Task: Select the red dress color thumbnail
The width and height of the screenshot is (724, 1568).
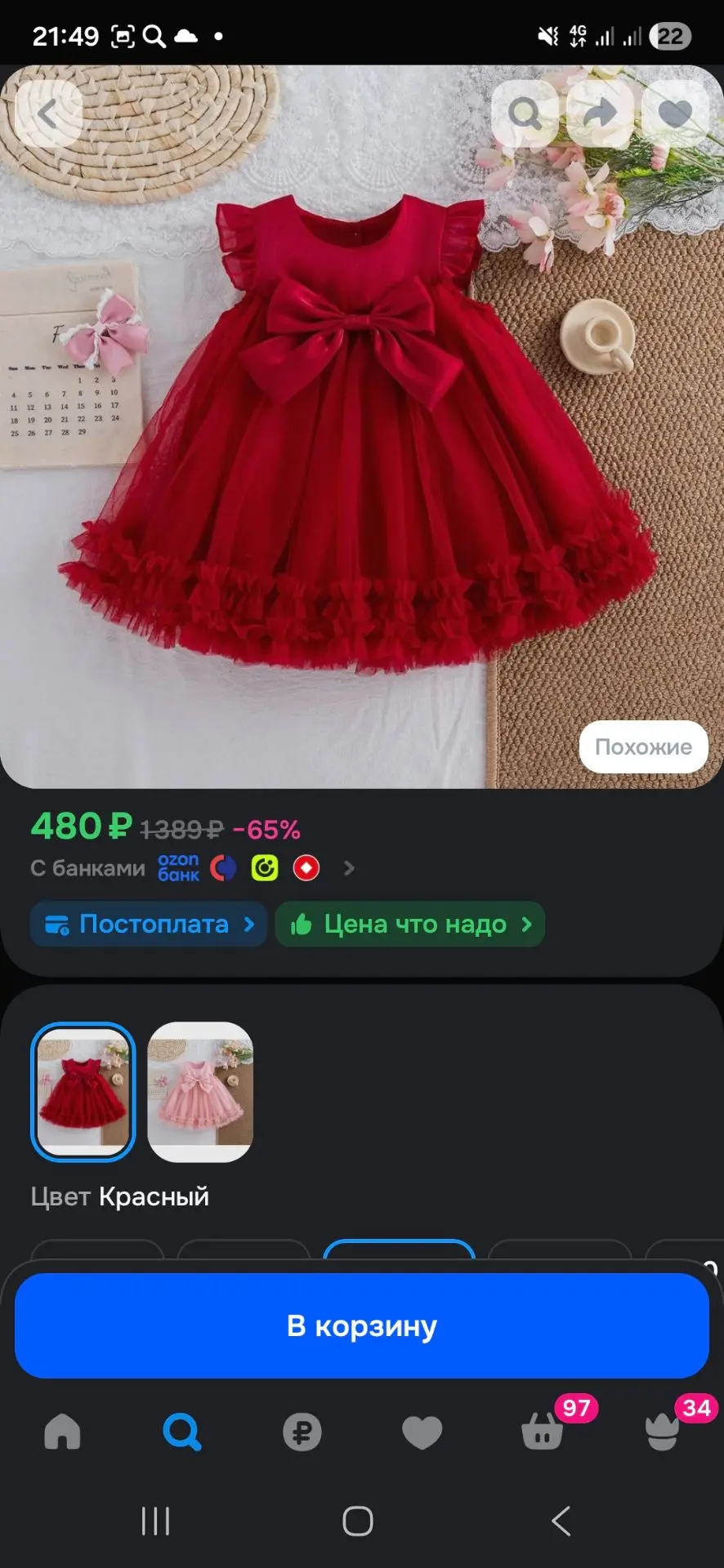Action: [x=83, y=1092]
